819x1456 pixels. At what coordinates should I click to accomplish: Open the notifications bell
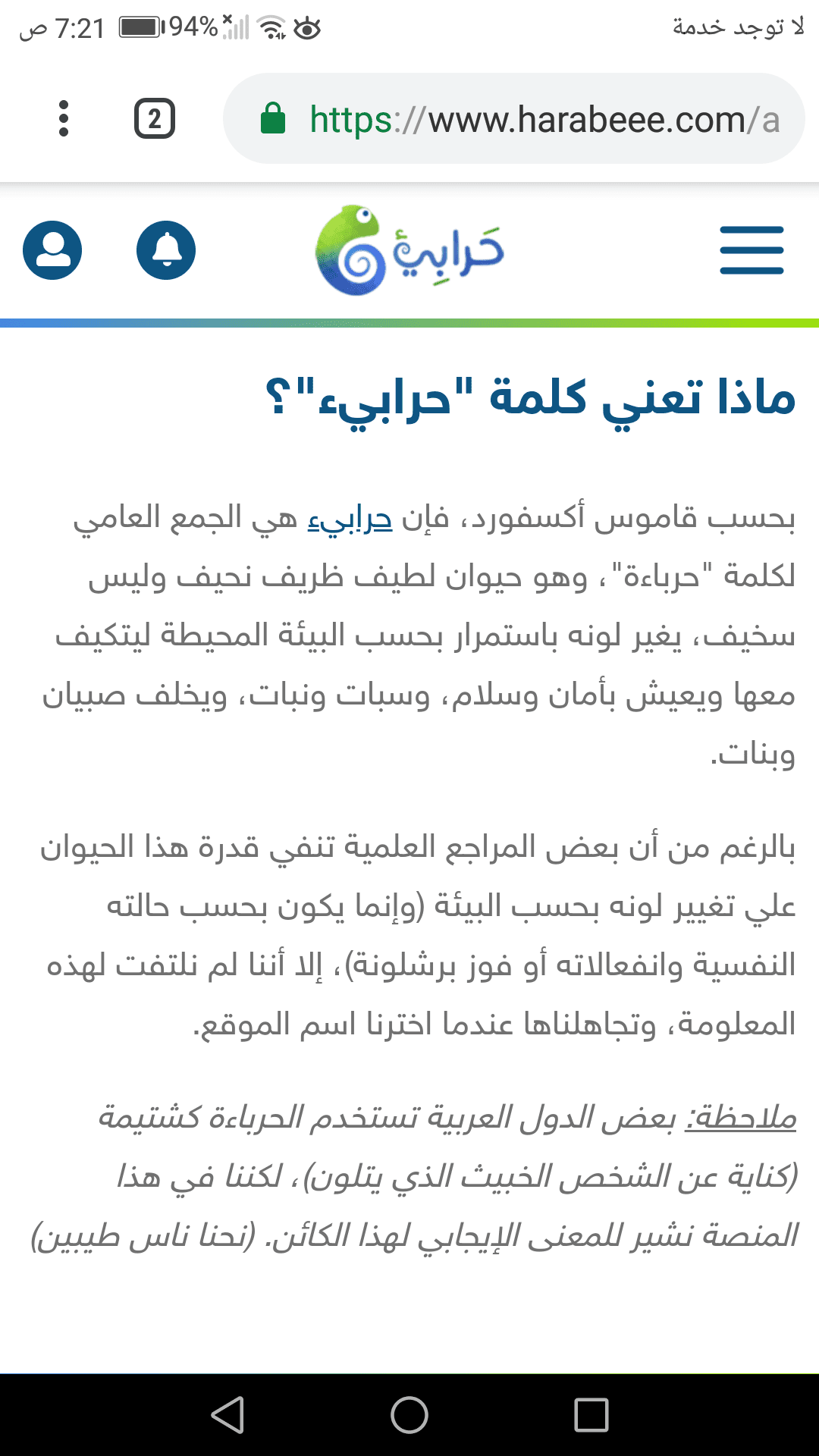pyautogui.click(x=166, y=250)
